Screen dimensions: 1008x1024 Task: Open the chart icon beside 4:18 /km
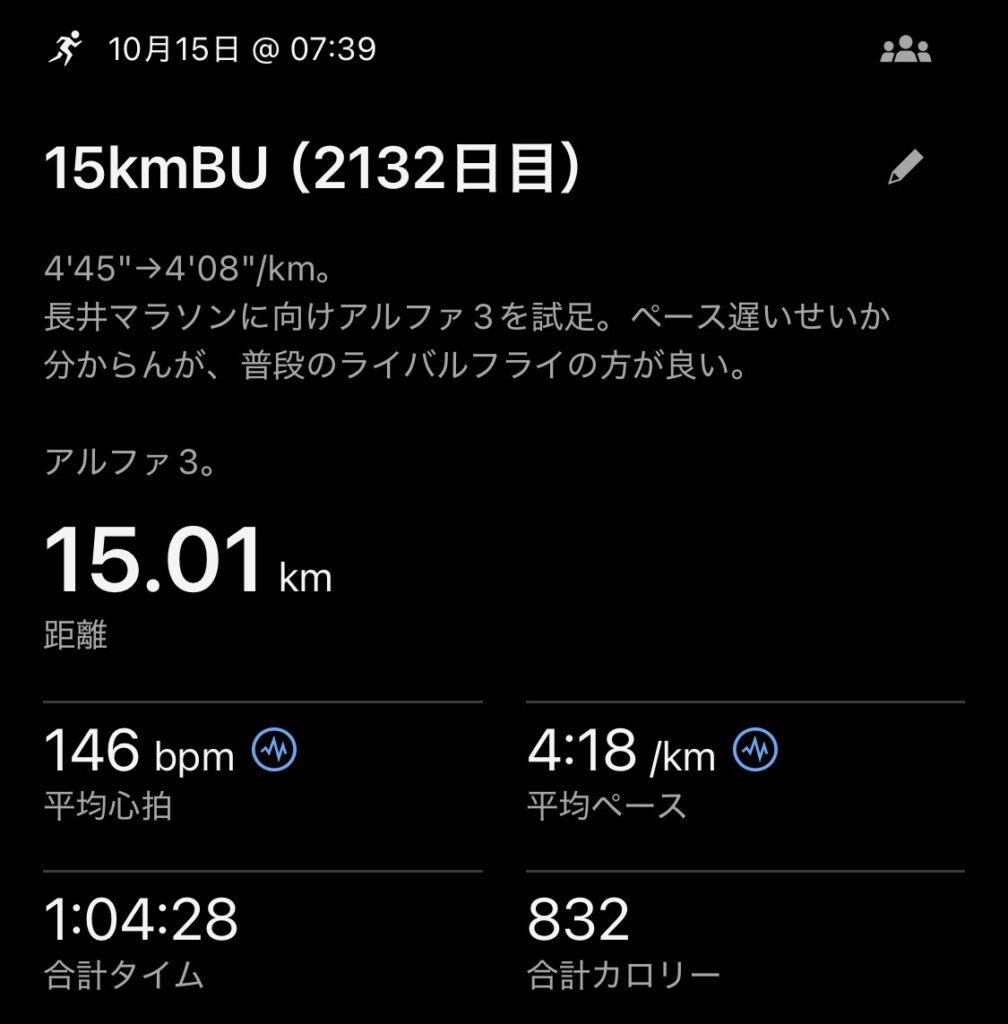(x=756, y=749)
